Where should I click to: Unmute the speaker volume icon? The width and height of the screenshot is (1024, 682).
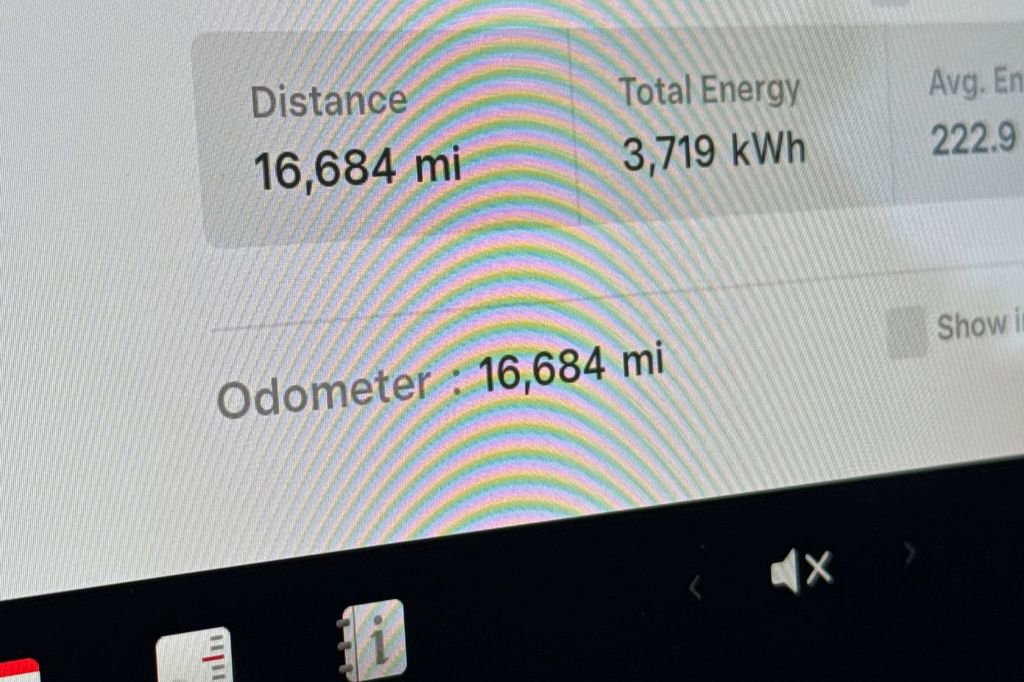coord(801,572)
